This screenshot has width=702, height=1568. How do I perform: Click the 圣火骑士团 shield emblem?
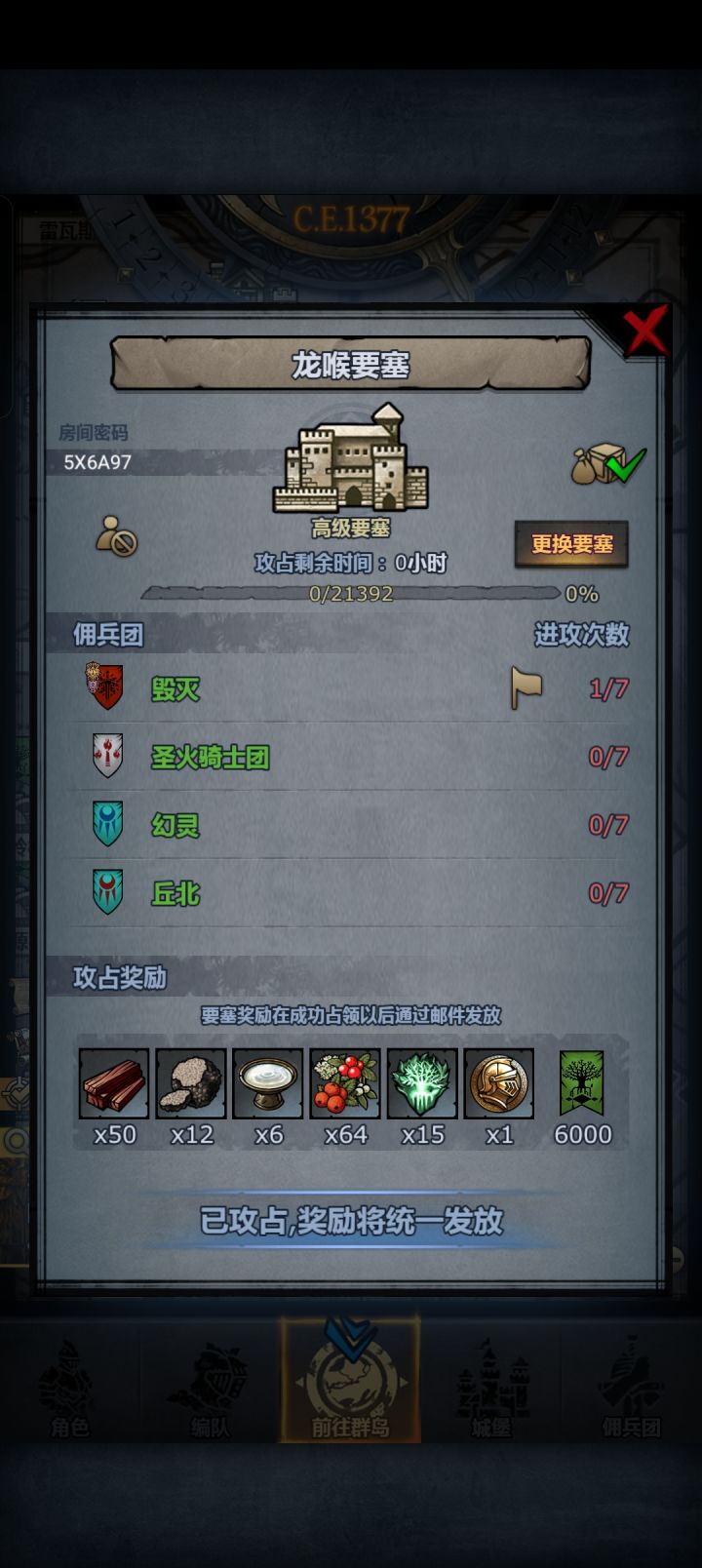[x=107, y=757]
